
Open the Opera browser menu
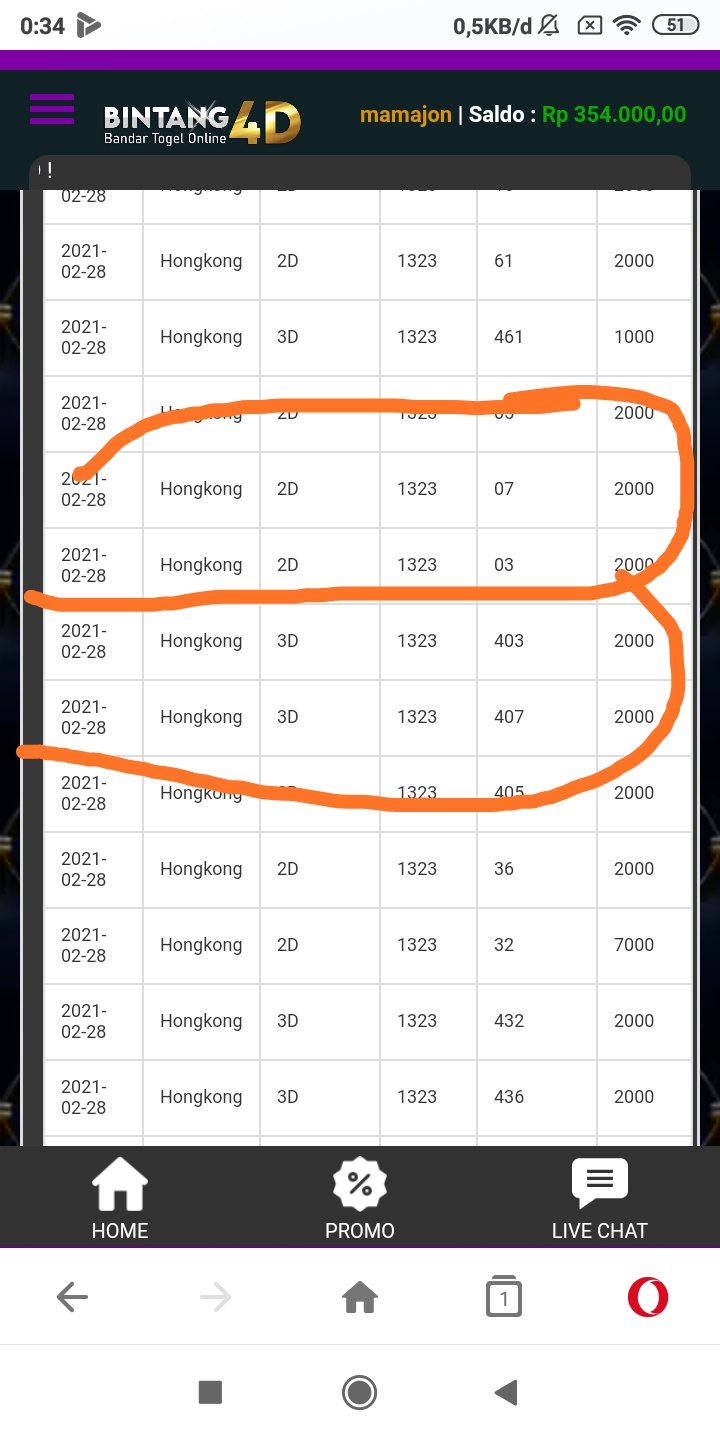point(648,1298)
